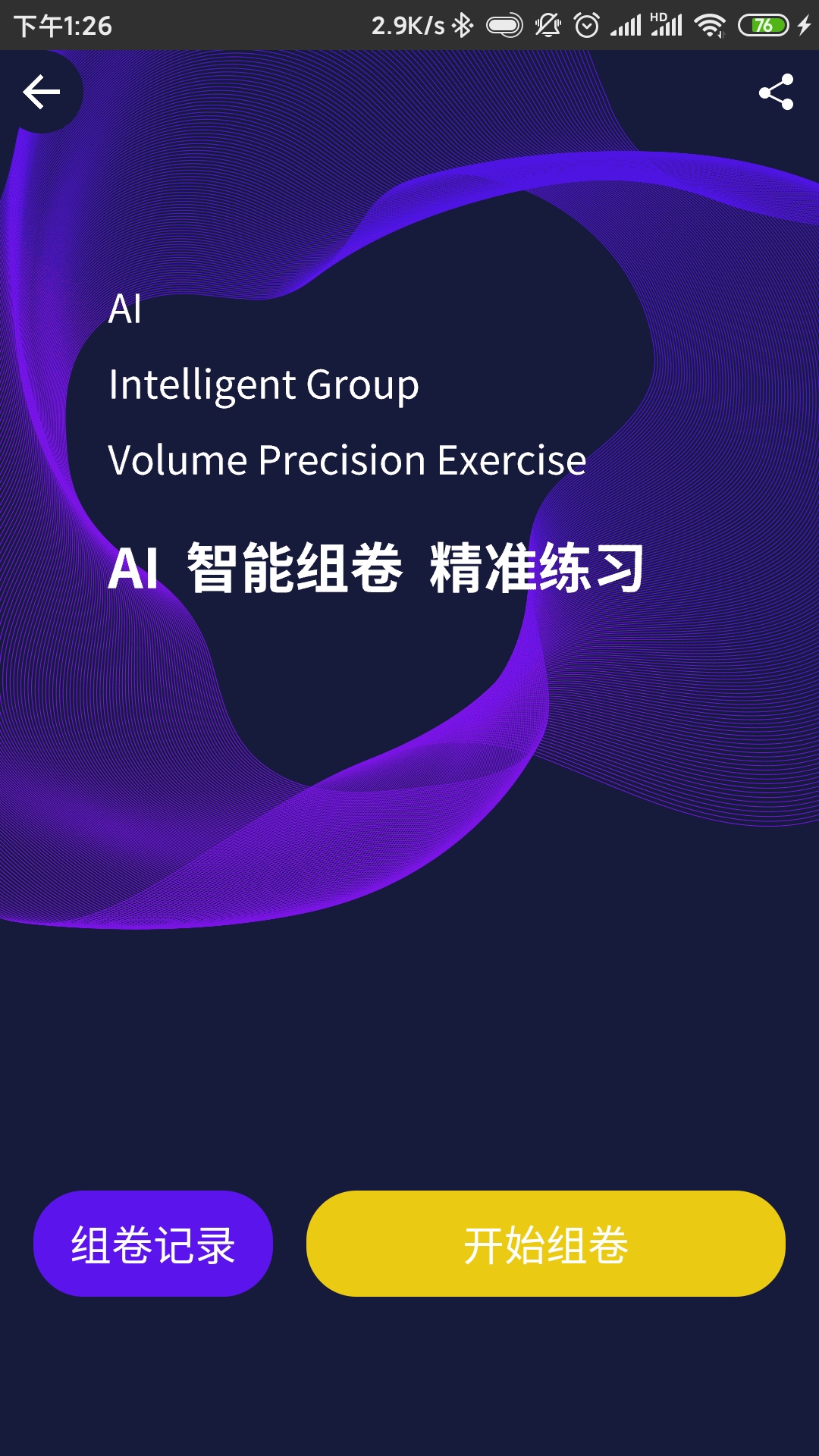Share this AI exam page
819x1456 pixels.
(776, 93)
